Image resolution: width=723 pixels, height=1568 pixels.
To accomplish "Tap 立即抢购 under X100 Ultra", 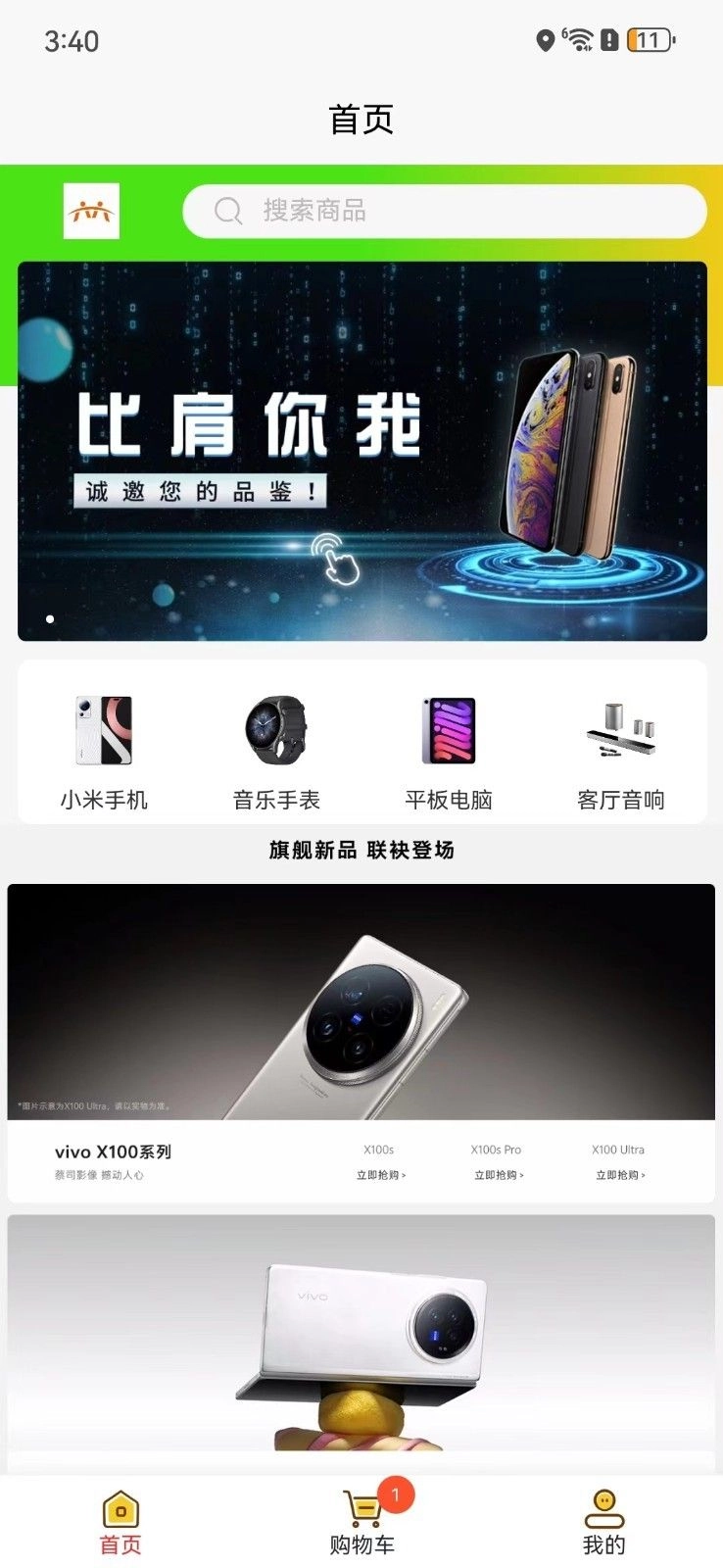I will pos(620,1174).
